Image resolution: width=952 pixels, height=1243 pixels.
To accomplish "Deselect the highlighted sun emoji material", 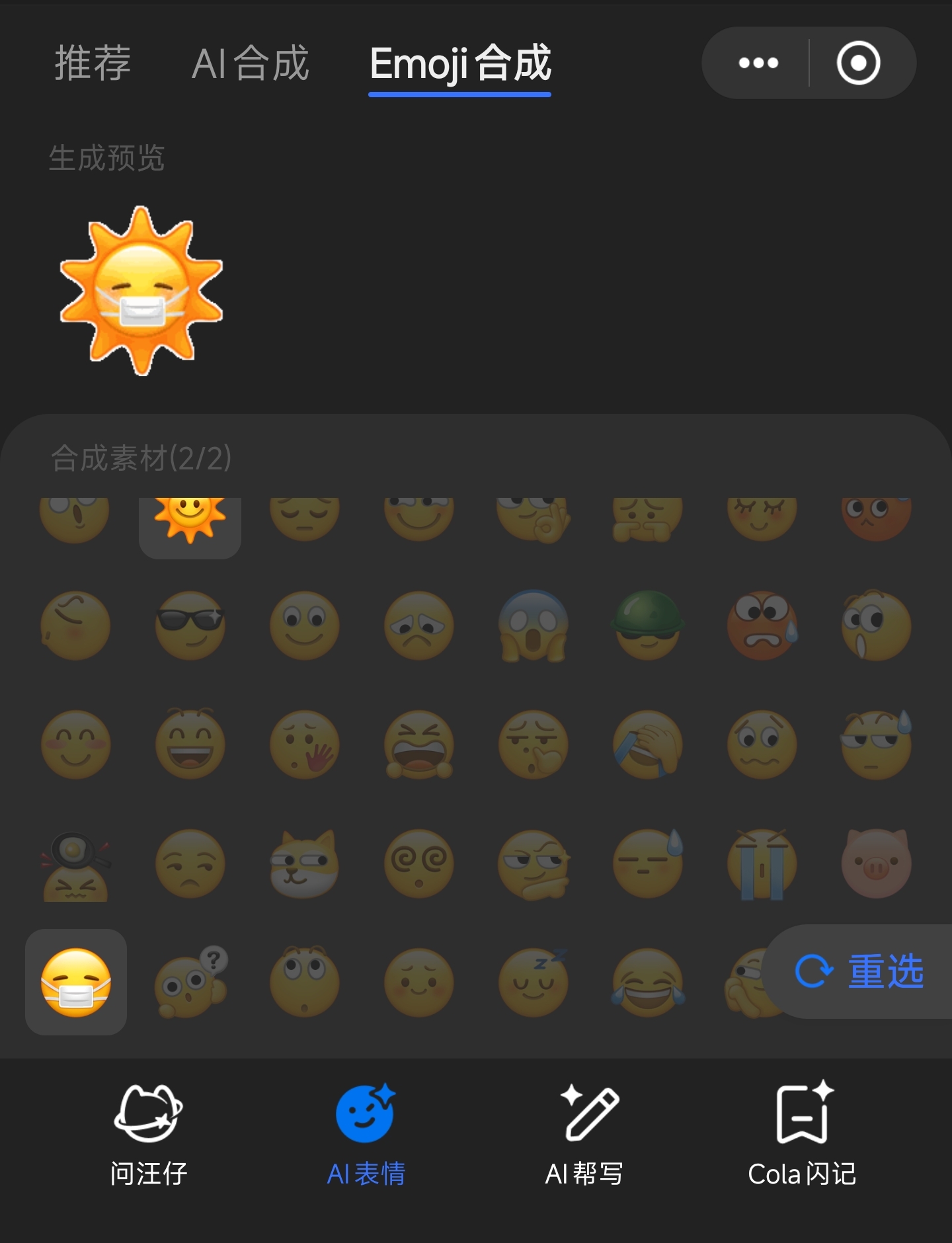I will click(x=190, y=519).
